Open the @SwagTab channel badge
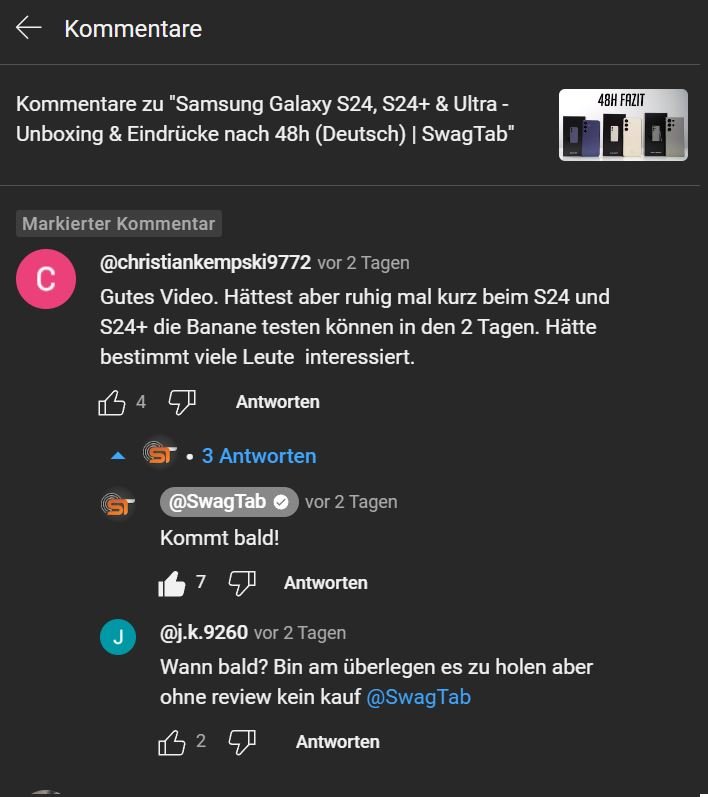 point(229,502)
